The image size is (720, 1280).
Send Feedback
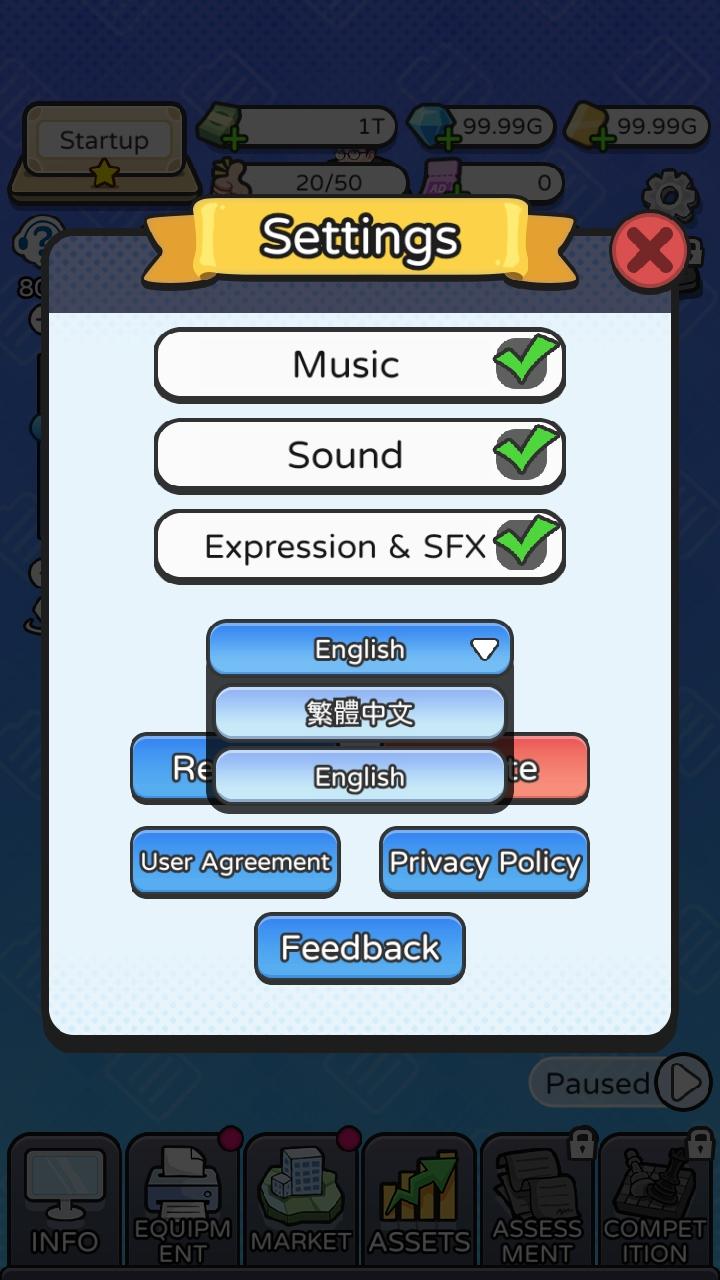tap(360, 947)
